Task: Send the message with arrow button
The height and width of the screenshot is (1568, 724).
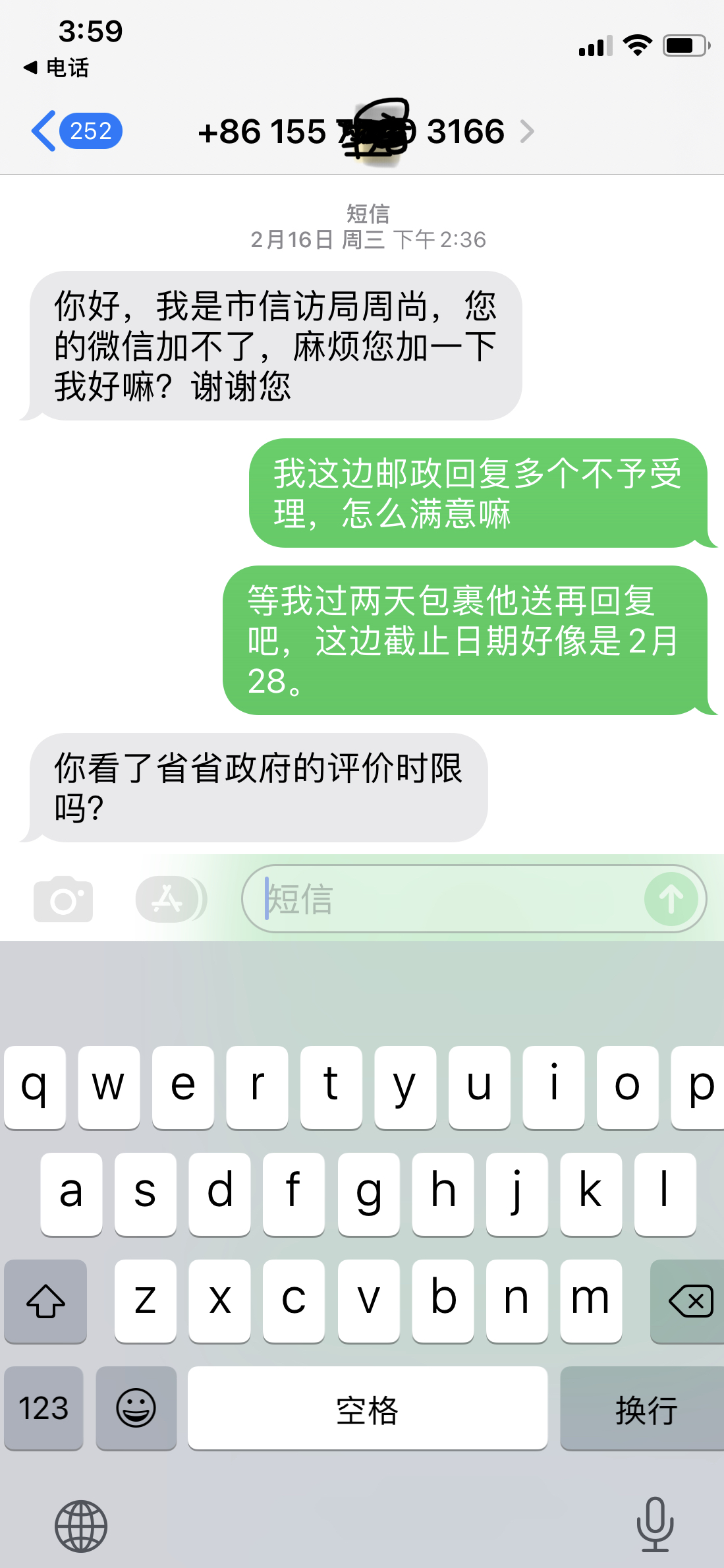Action: coord(671,899)
